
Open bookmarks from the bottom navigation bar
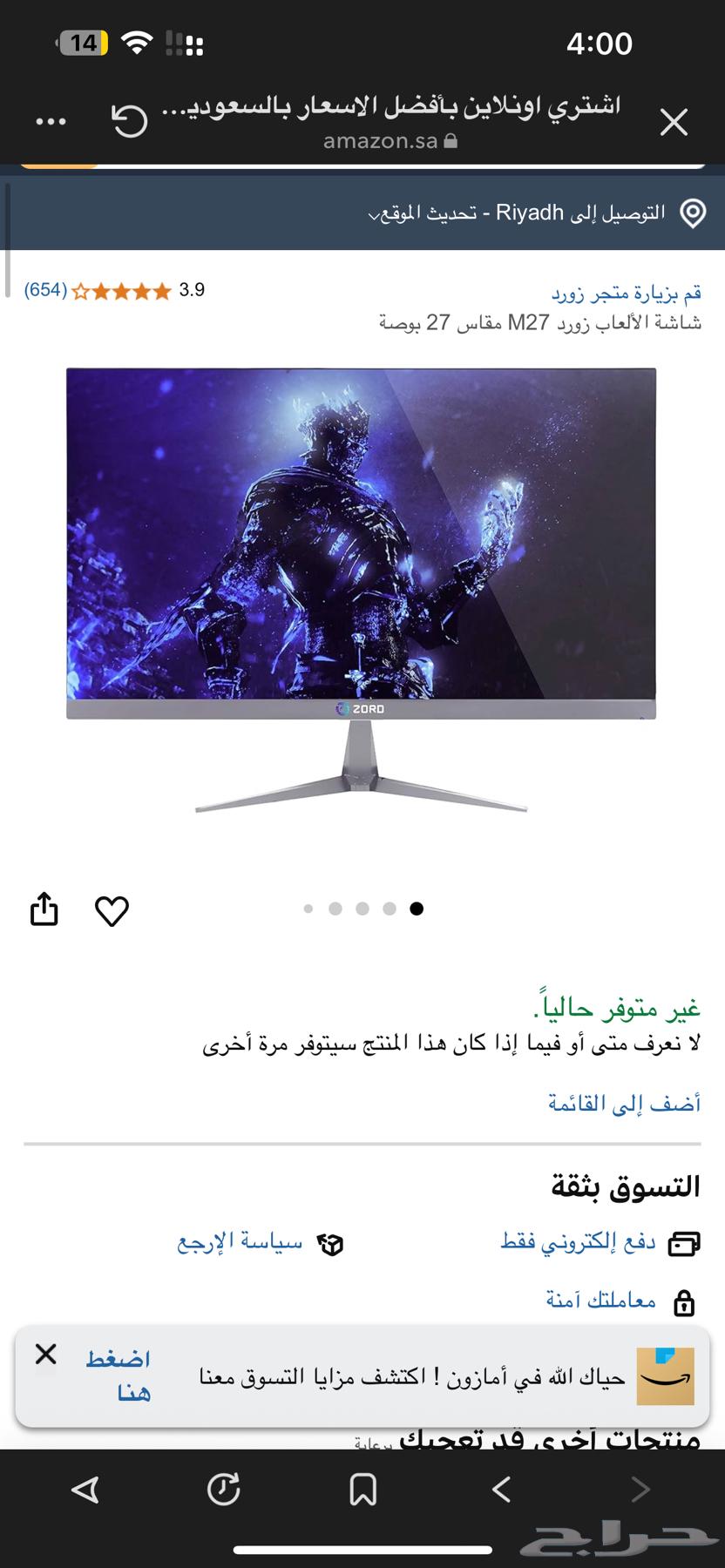(362, 1490)
